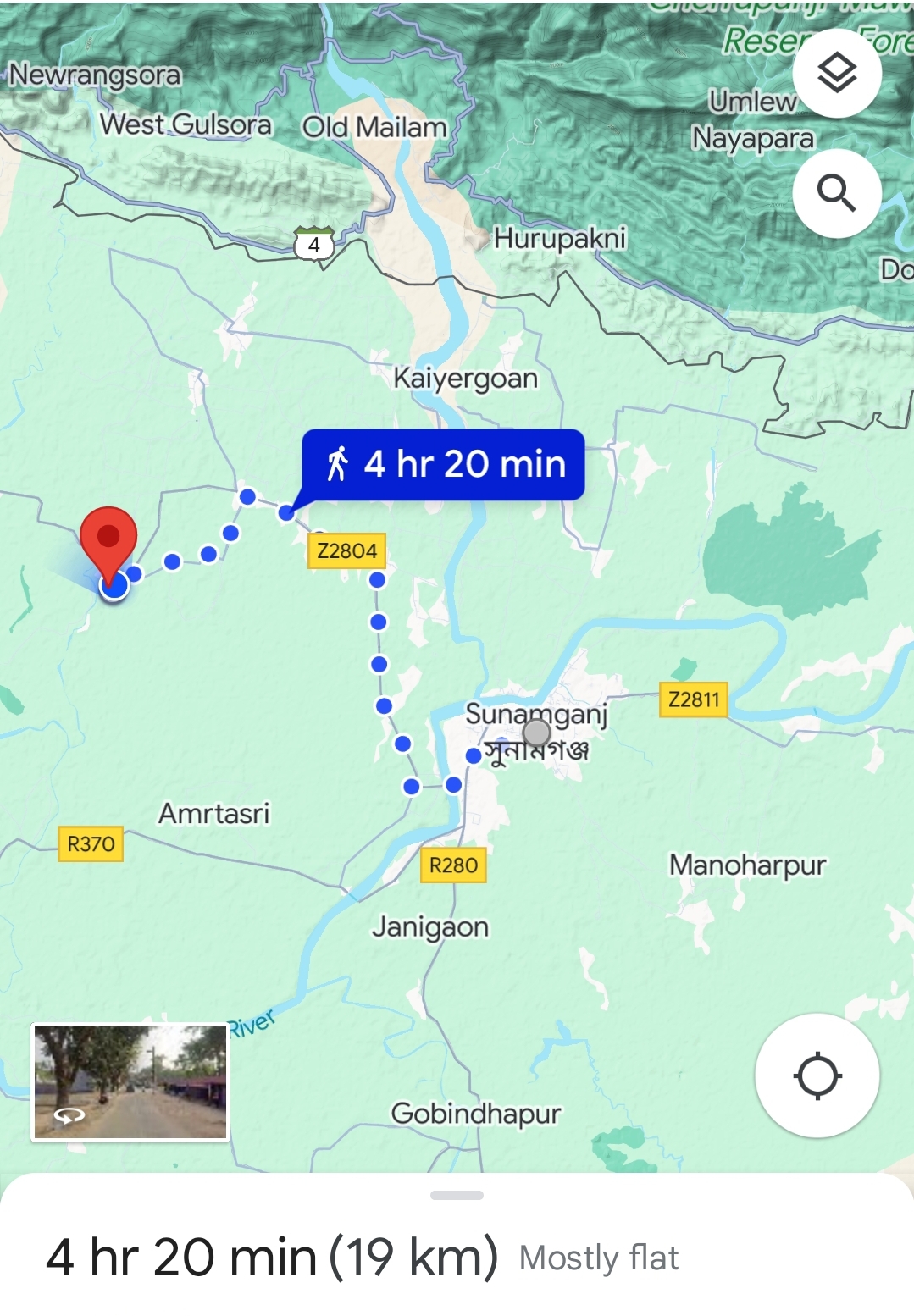Tap the search magnifier button
The height and width of the screenshot is (1316, 914).
837,194
